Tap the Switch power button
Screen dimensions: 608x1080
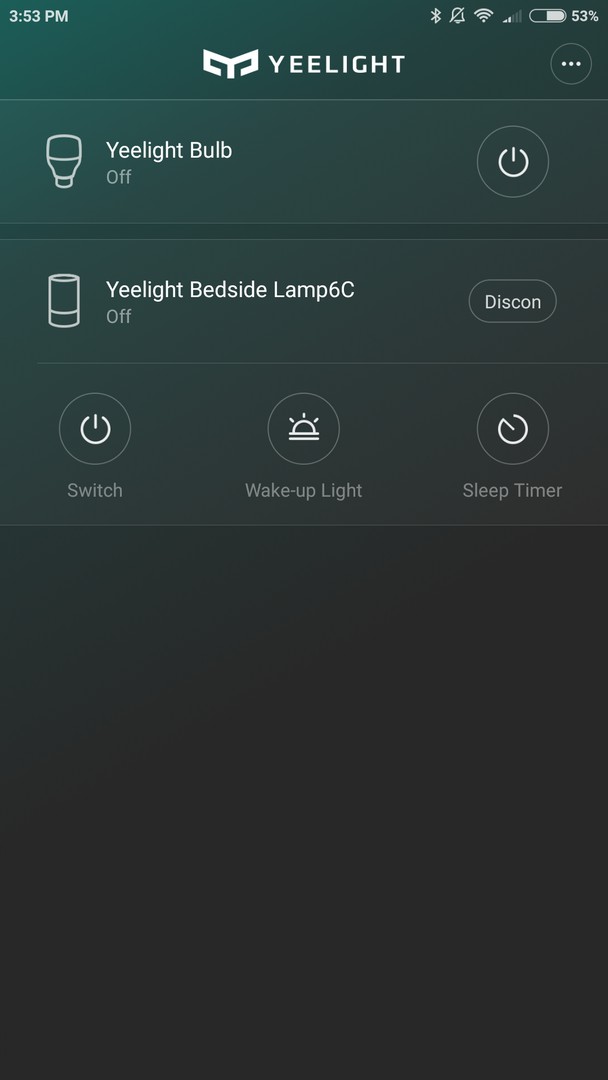point(95,429)
